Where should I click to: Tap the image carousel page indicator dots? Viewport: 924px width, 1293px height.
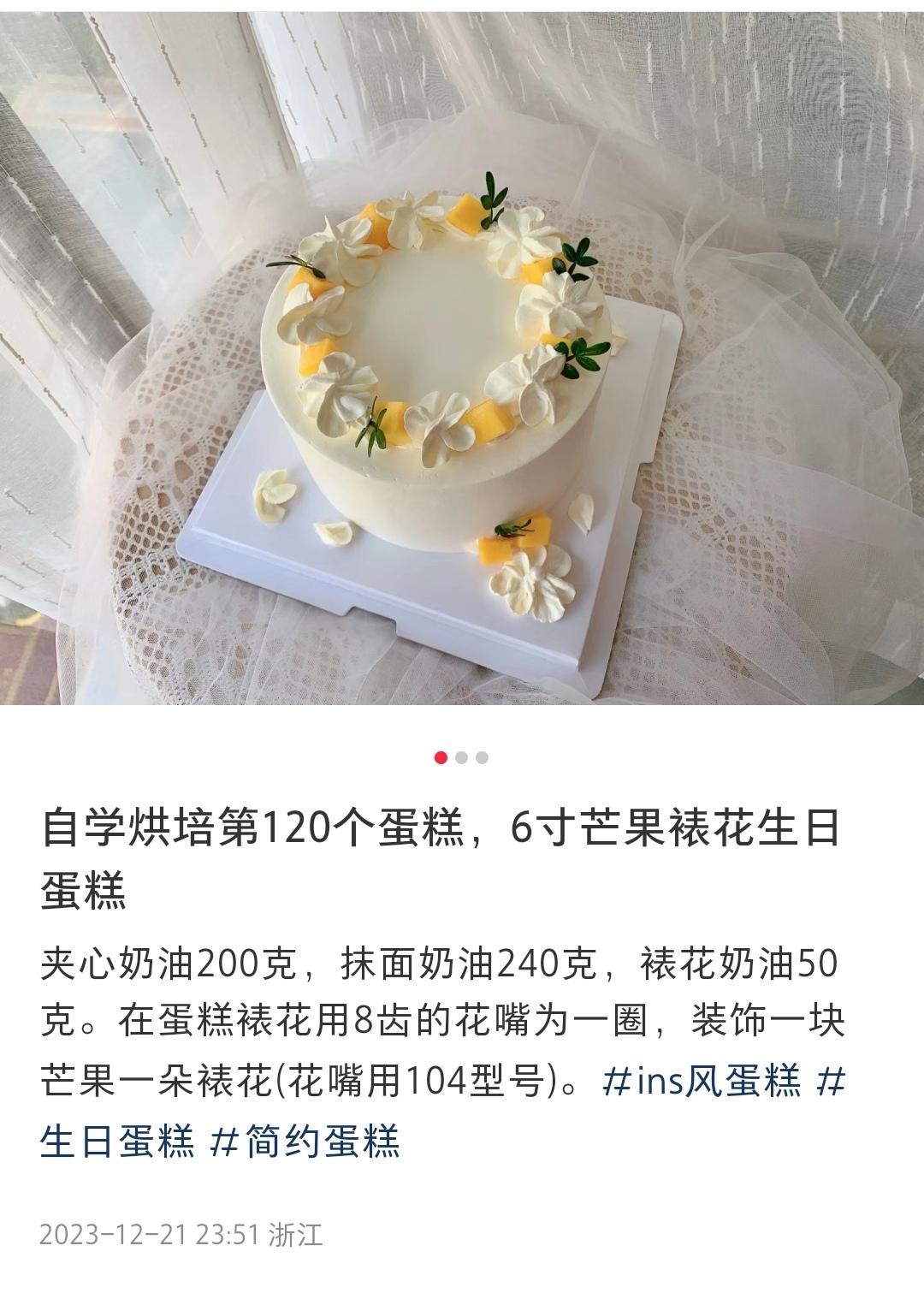tap(461, 757)
